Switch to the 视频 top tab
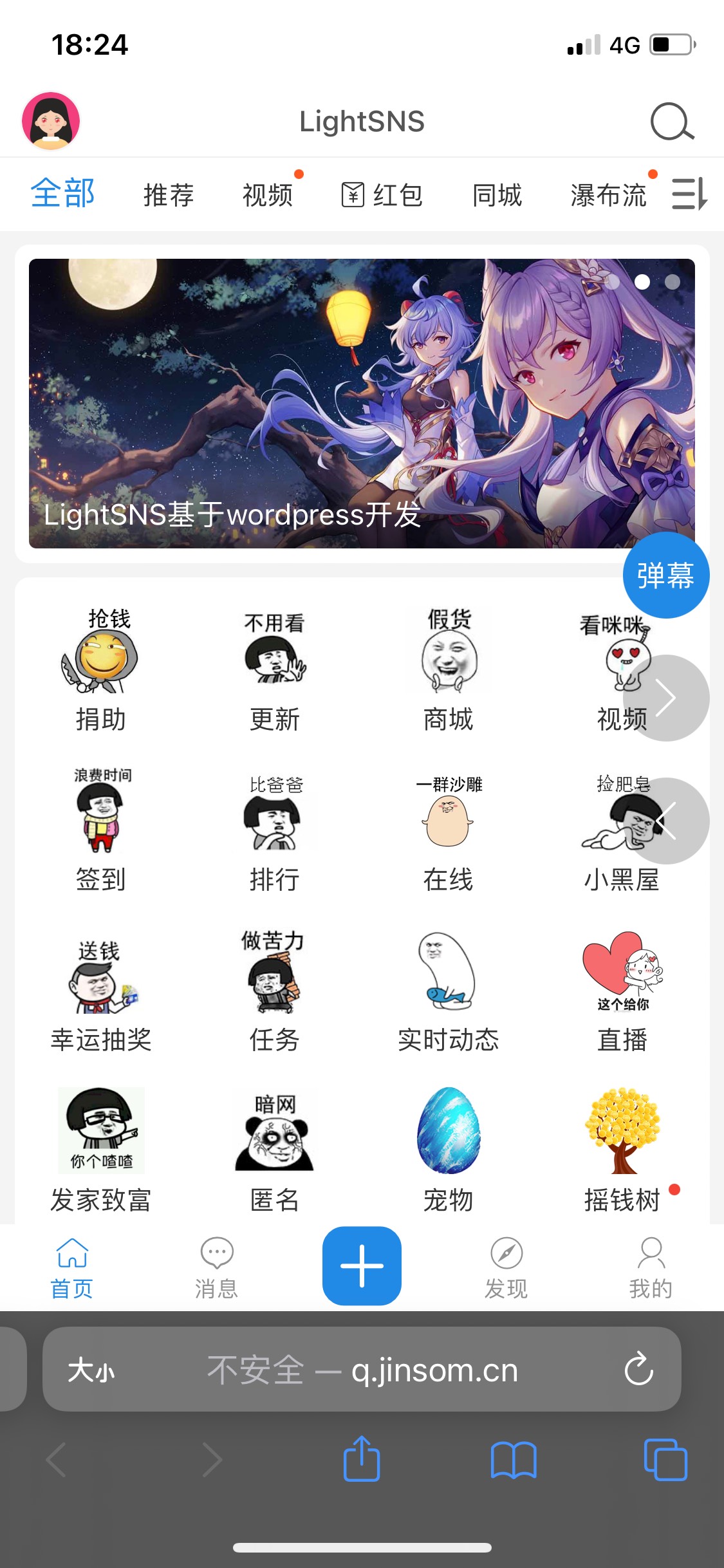The width and height of the screenshot is (724, 1568). pos(268,195)
